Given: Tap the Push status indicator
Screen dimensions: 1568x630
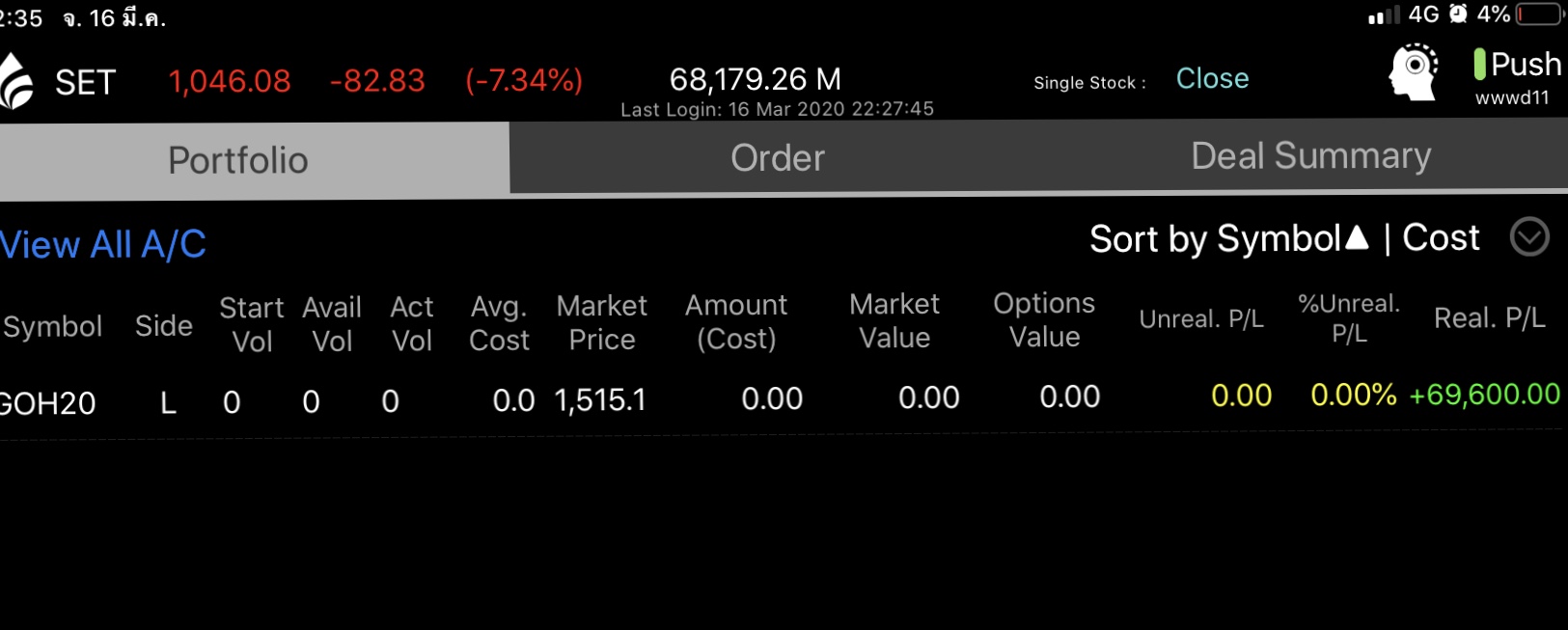Looking at the screenshot, I should point(1517,65).
